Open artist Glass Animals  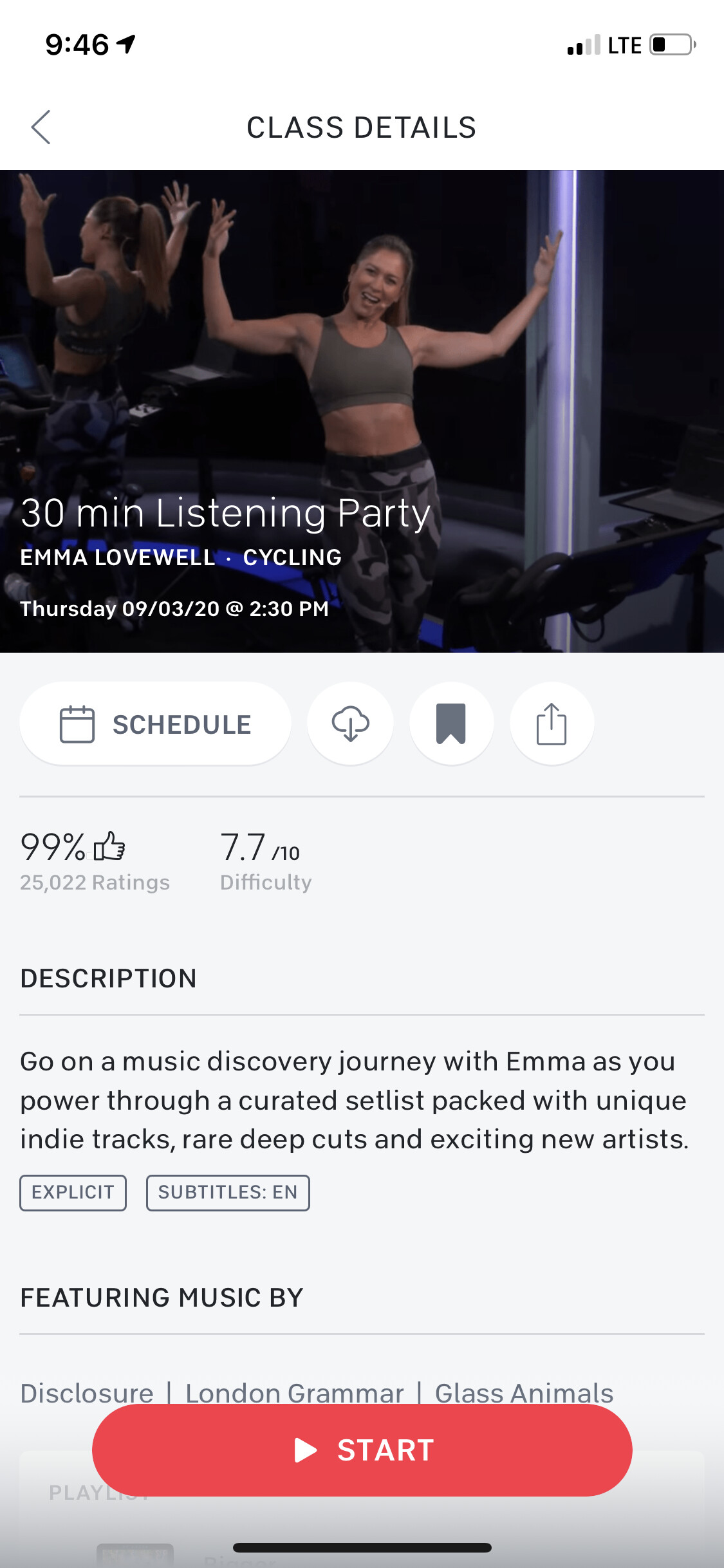click(524, 1392)
